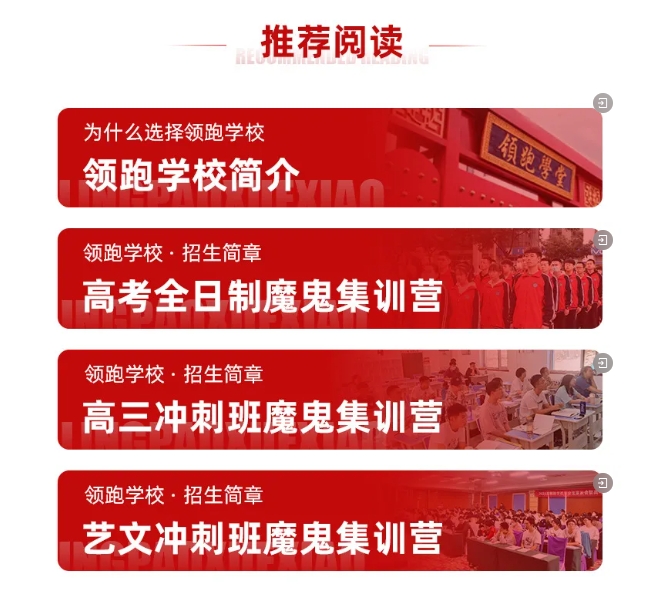This screenshot has height=598, width=669.
Task: Open 高考全日制魔鬼集训营 admissions banner
Action: click(x=329, y=279)
